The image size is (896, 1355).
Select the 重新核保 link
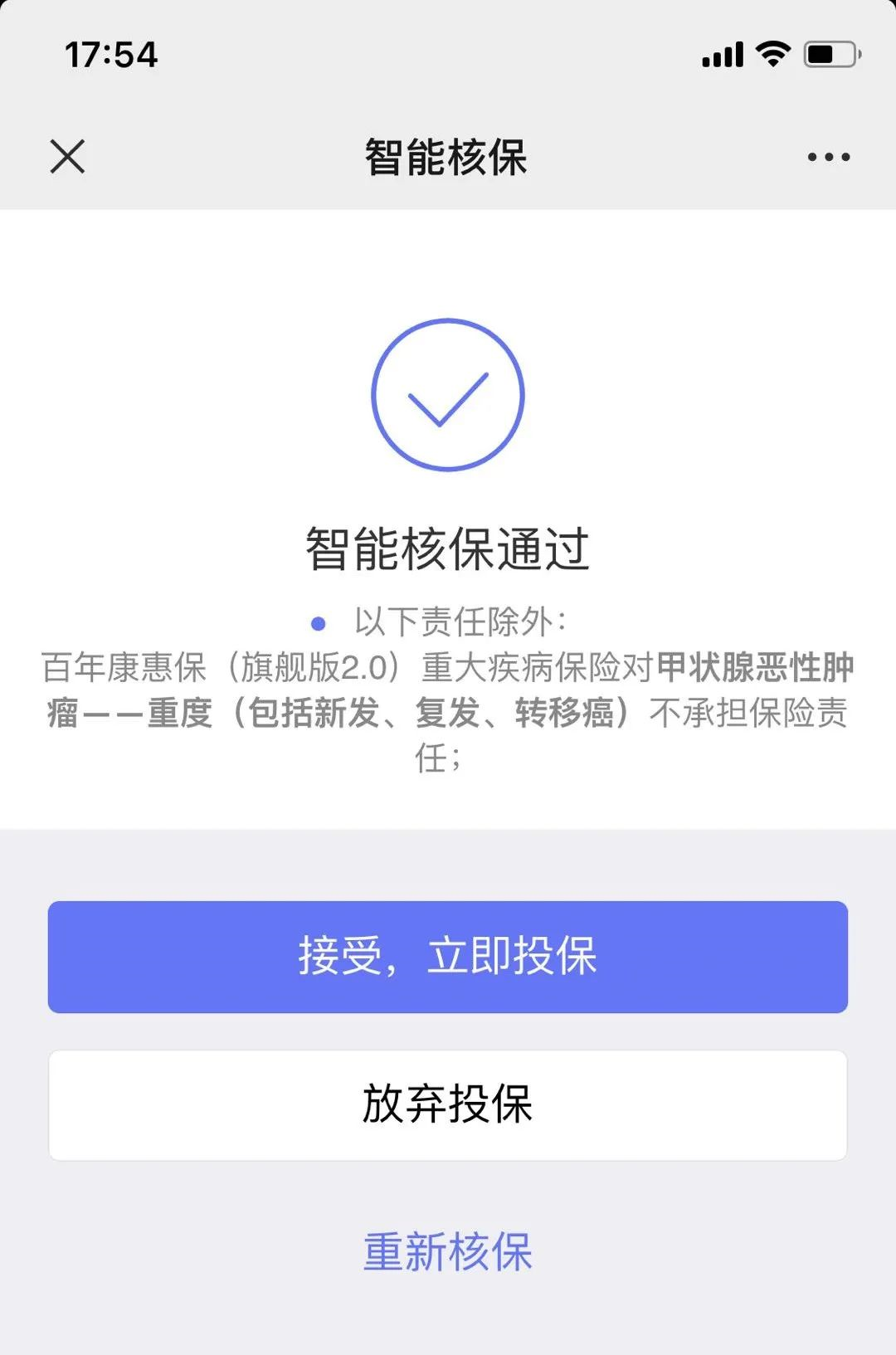coord(448,1252)
